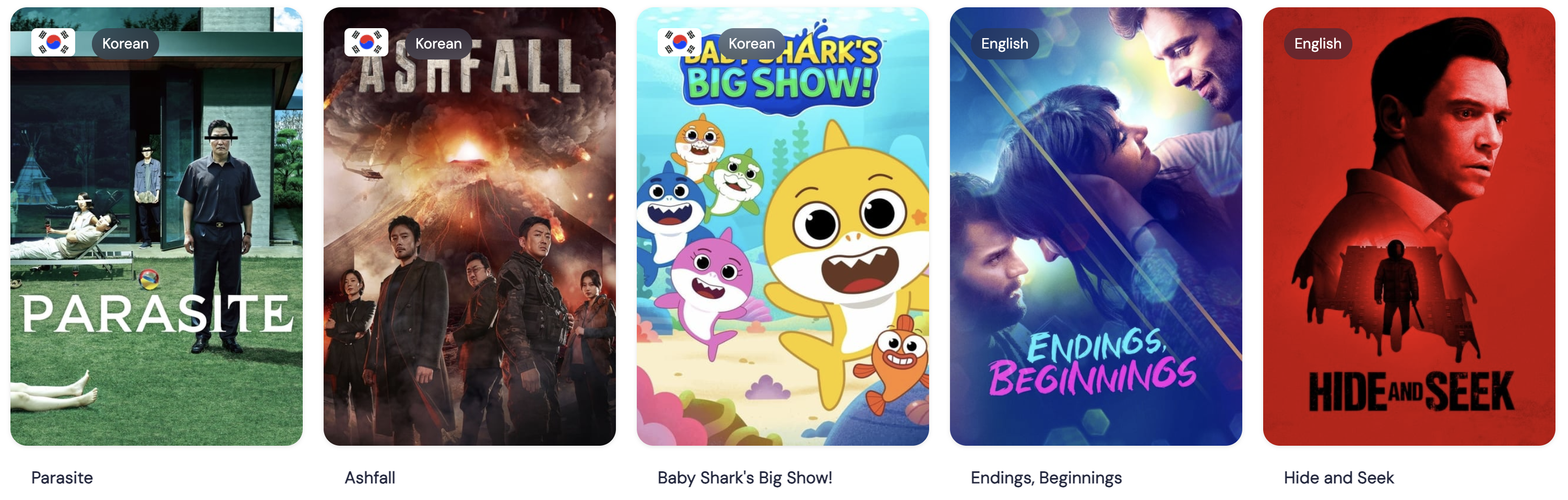
Task: Open the Hide and Seek movie card
Action: pyautogui.click(x=1408, y=227)
